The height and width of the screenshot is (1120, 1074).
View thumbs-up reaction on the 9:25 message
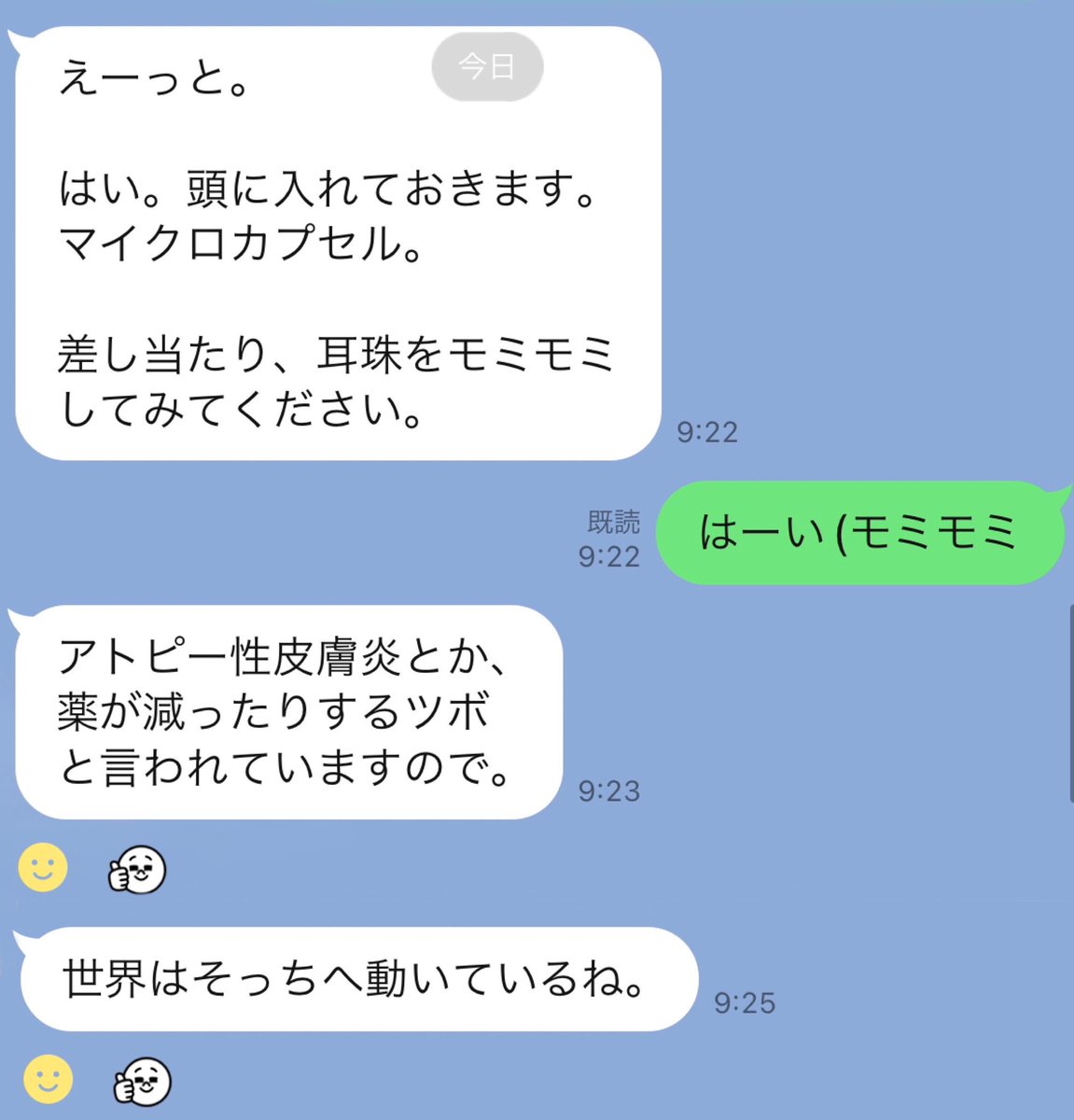pyautogui.click(x=144, y=1083)
